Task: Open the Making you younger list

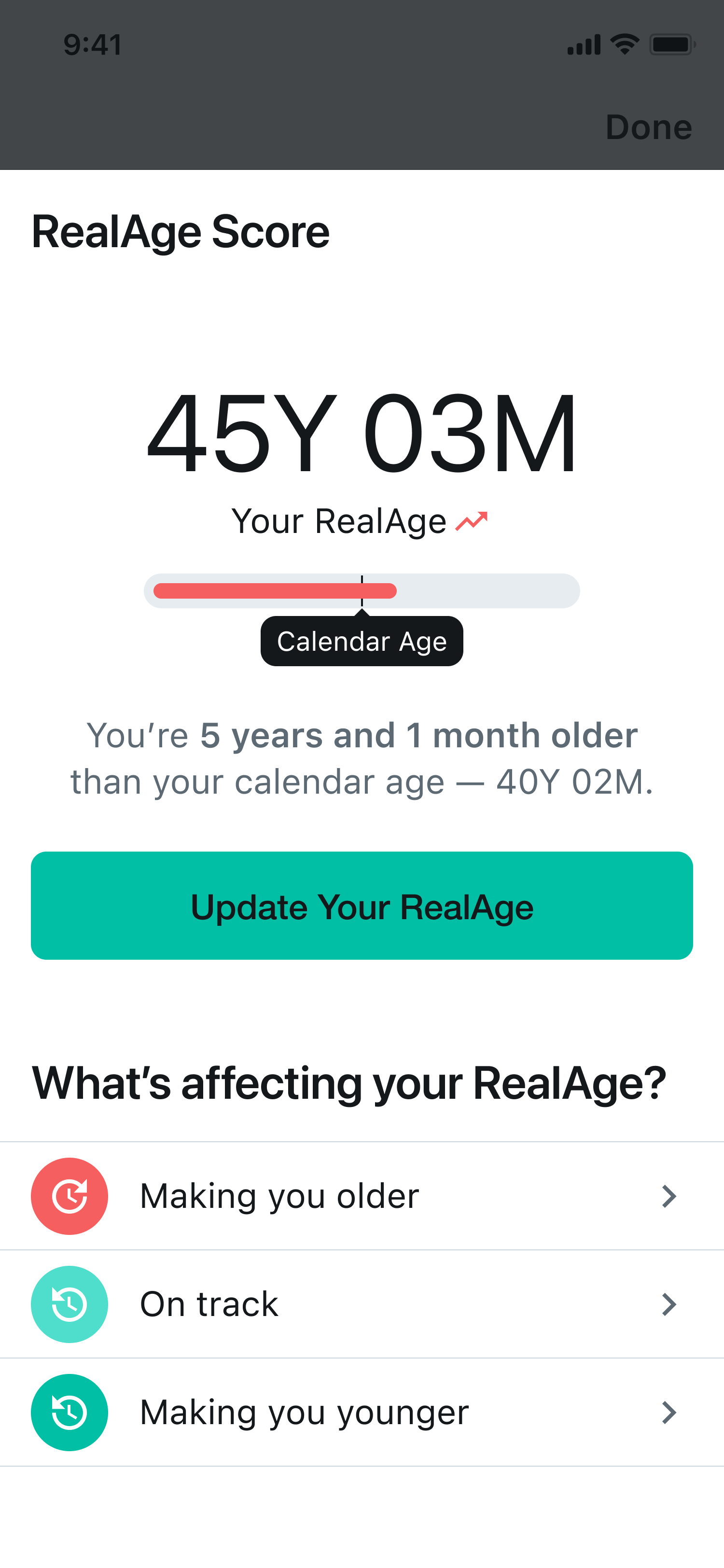Action: (362, 1413)
